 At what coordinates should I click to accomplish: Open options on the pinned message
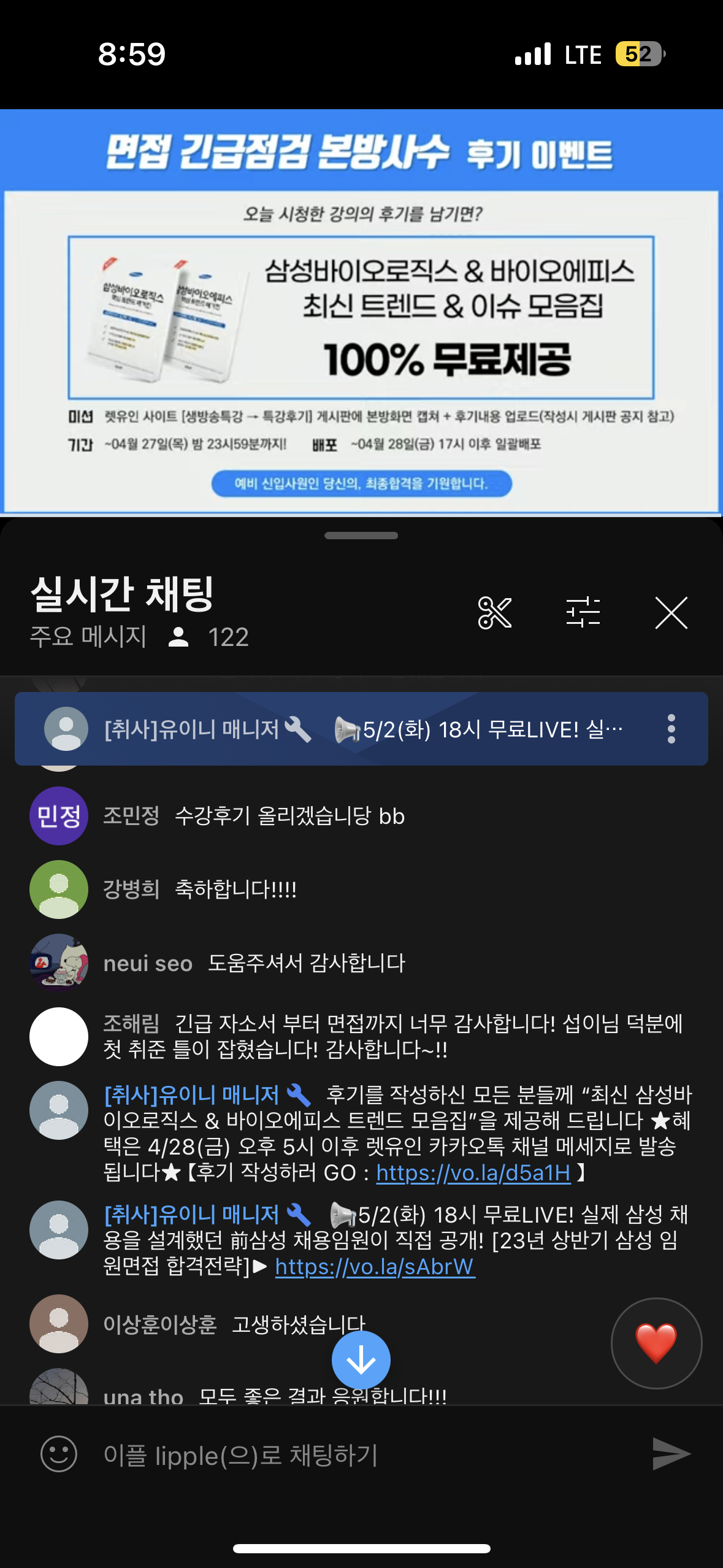pyautogui.click(x=671, y=729)
